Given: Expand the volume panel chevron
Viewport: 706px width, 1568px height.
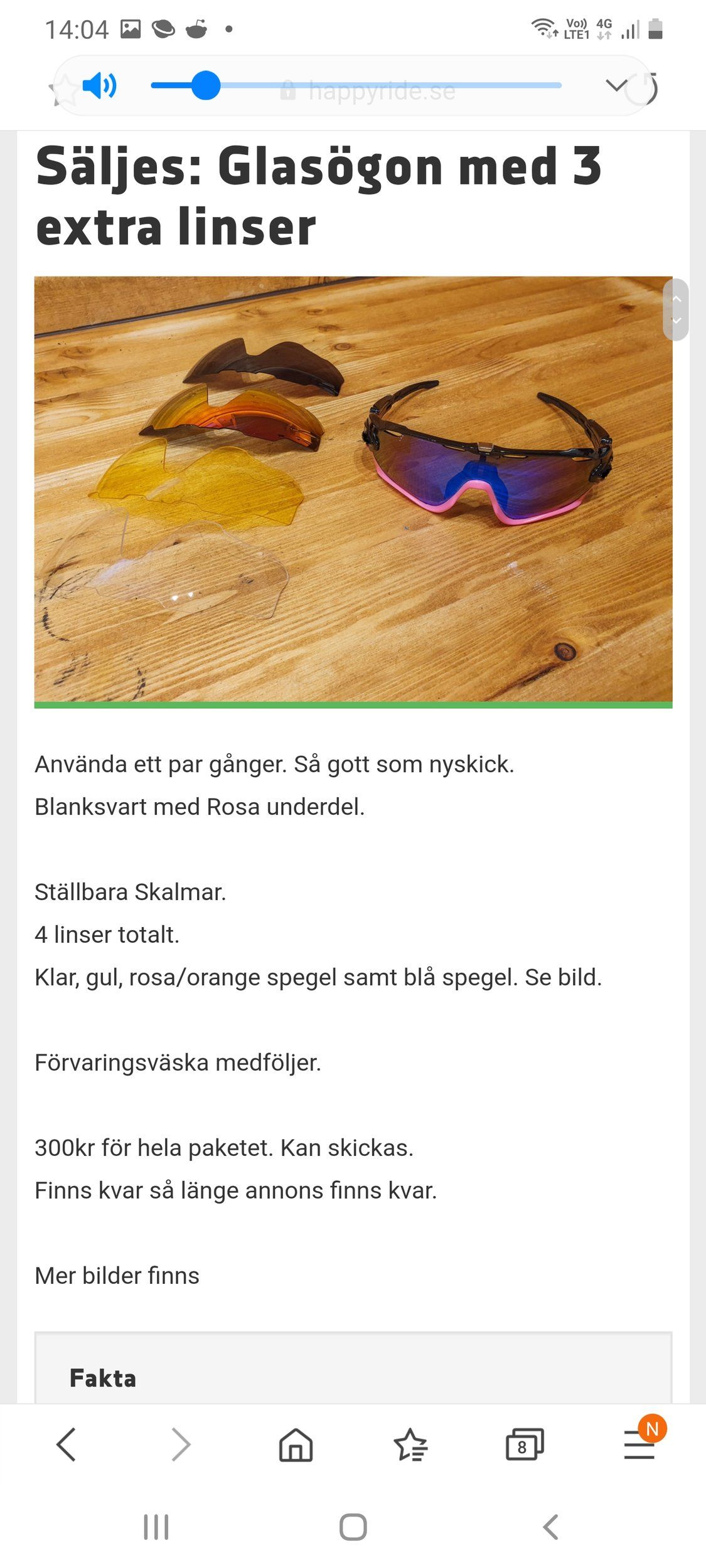Looking at the screenshot, I should click(616, 85).
